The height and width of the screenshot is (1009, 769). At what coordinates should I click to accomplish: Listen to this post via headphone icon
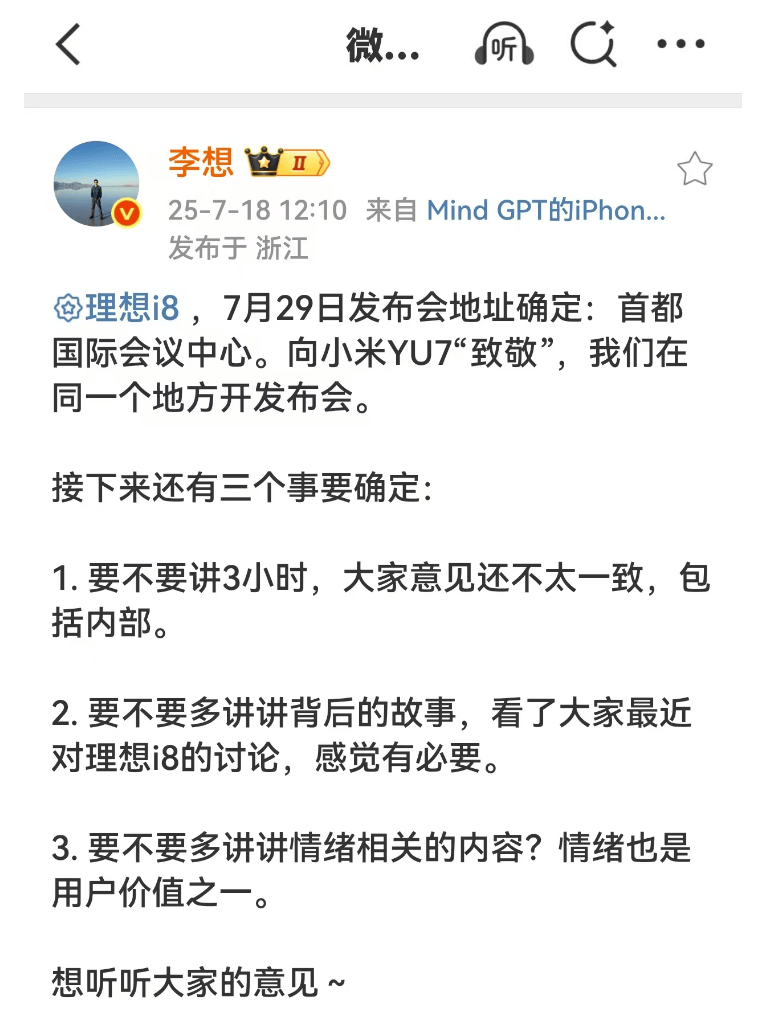pyautogui.click(x=505, y=46)
